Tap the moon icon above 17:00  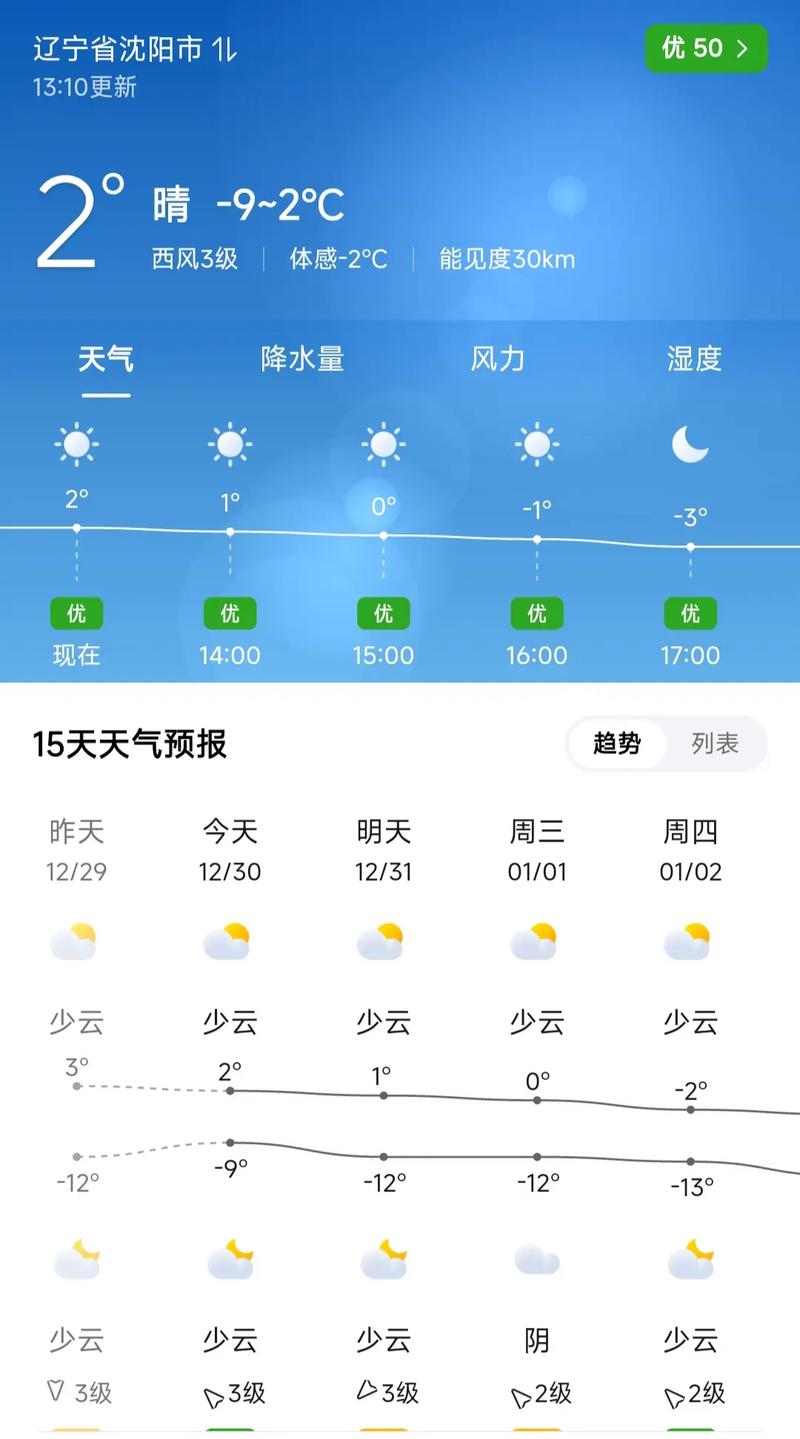tap(689, 444)
